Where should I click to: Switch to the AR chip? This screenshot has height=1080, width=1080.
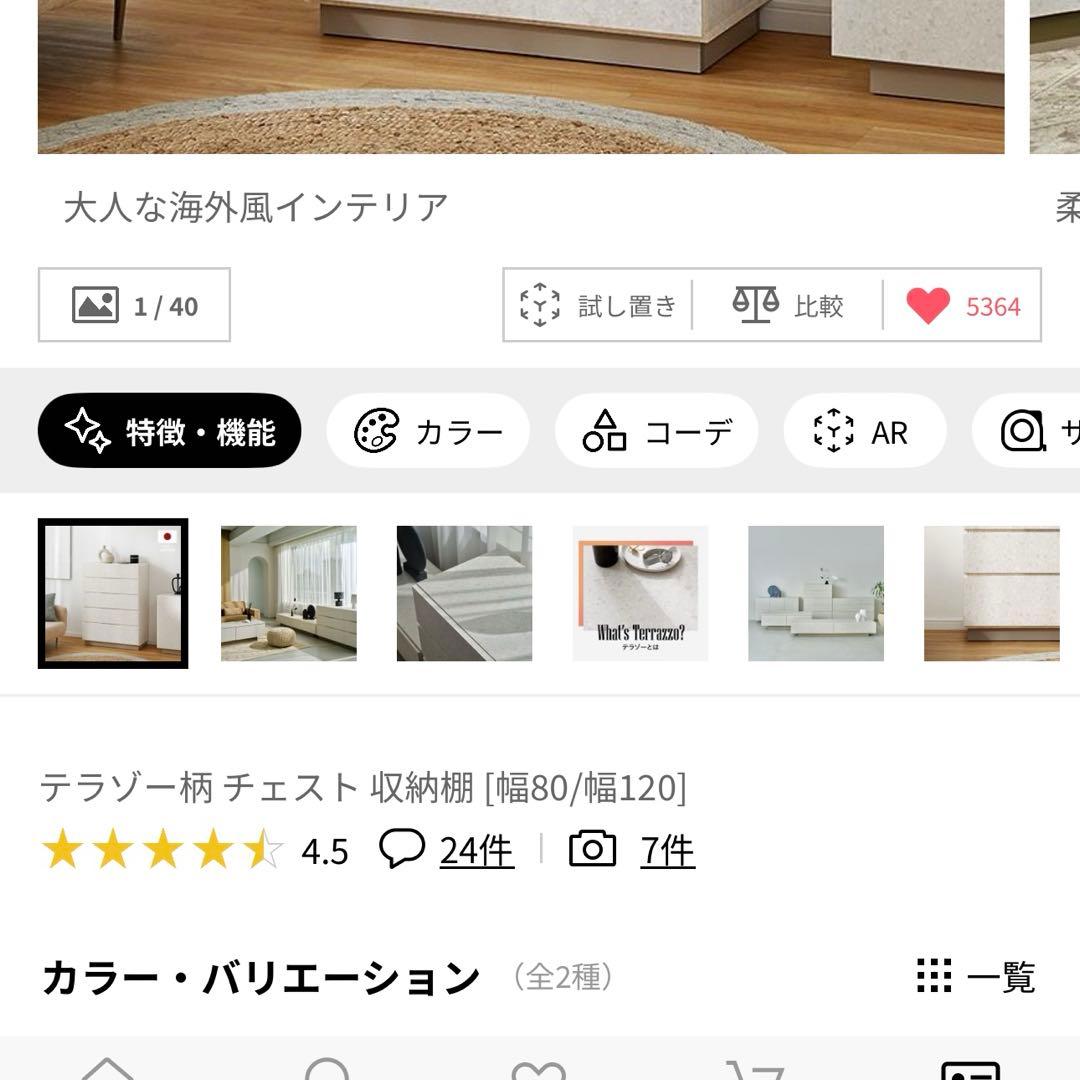point(864,431)
